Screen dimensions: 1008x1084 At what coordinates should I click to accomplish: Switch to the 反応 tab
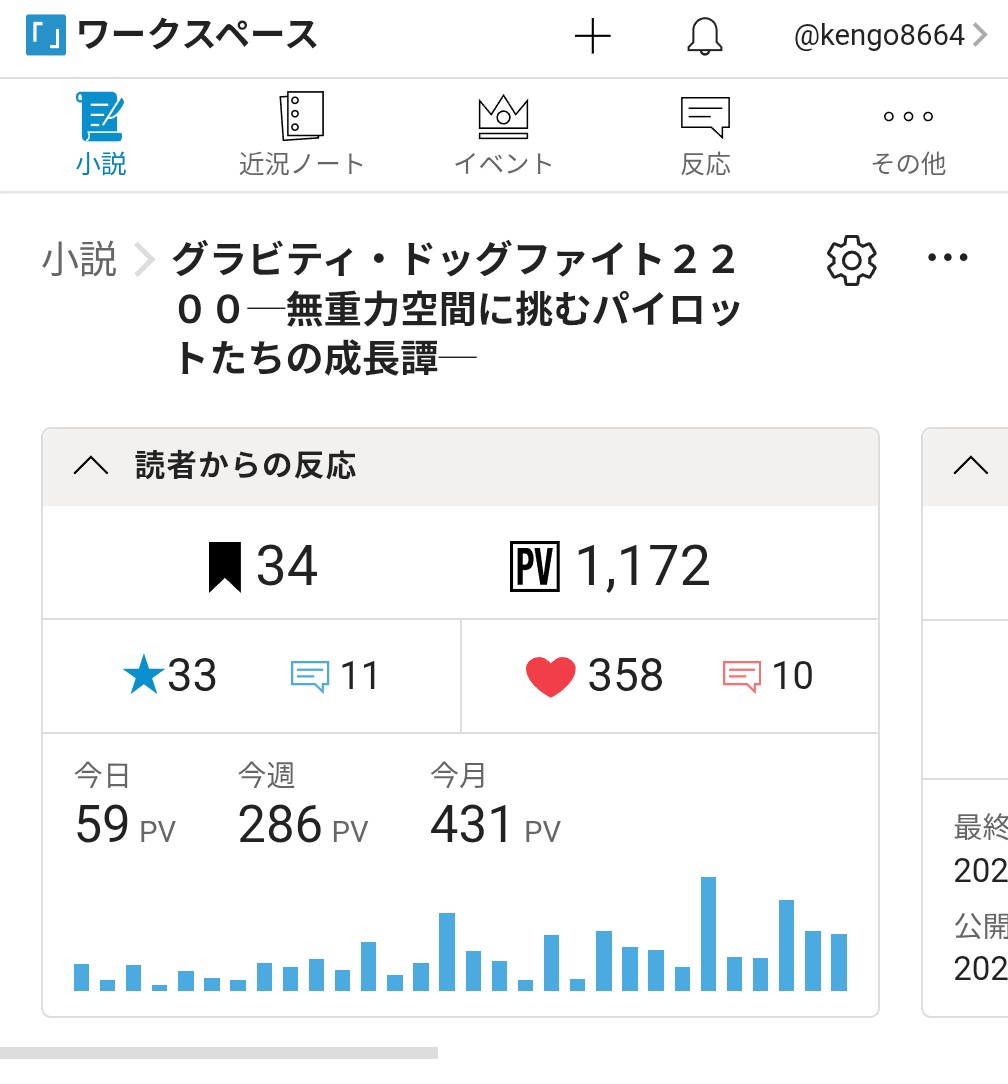(x=705, y=135)
